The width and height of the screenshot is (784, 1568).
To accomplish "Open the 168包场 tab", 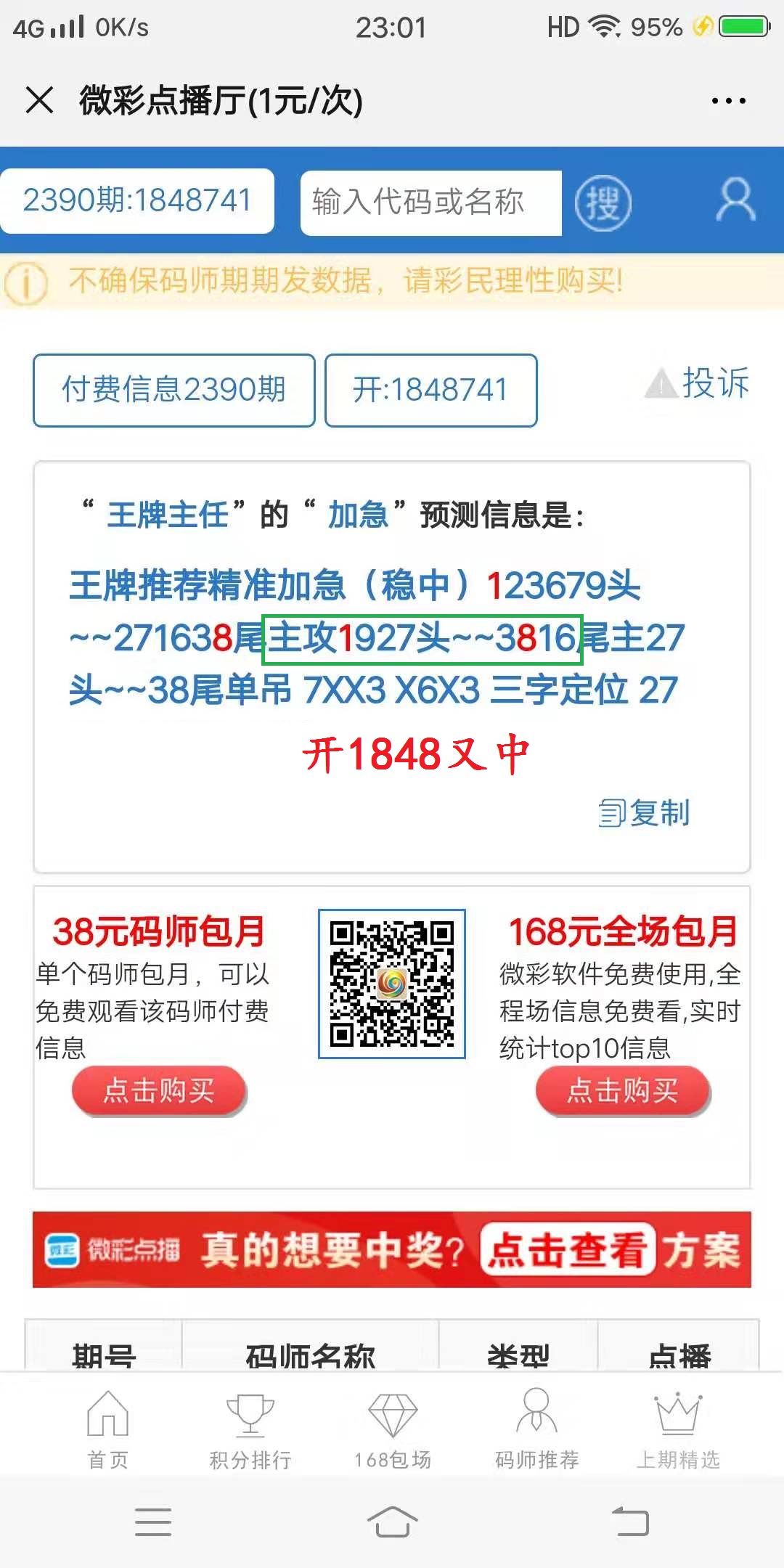I will pyautogui.click(x=393, y=1429).
